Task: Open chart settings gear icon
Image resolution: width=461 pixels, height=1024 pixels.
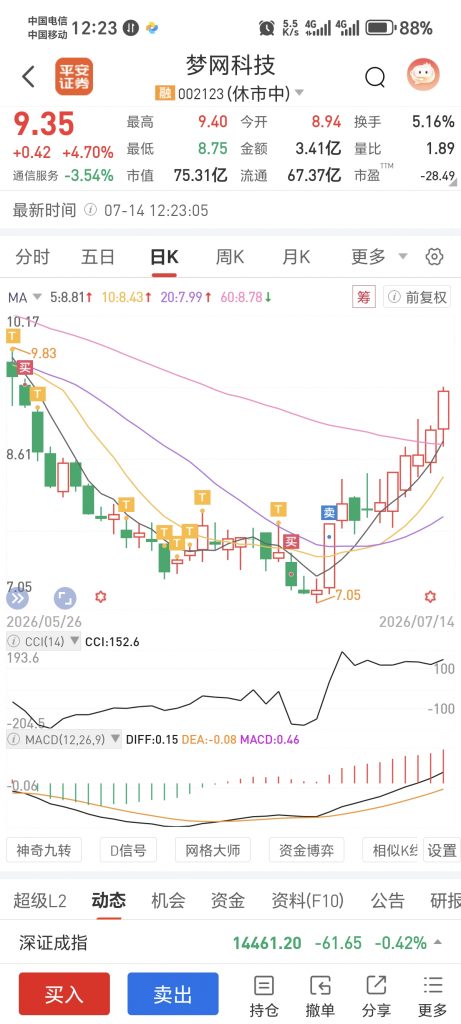Action: (434, 257)
